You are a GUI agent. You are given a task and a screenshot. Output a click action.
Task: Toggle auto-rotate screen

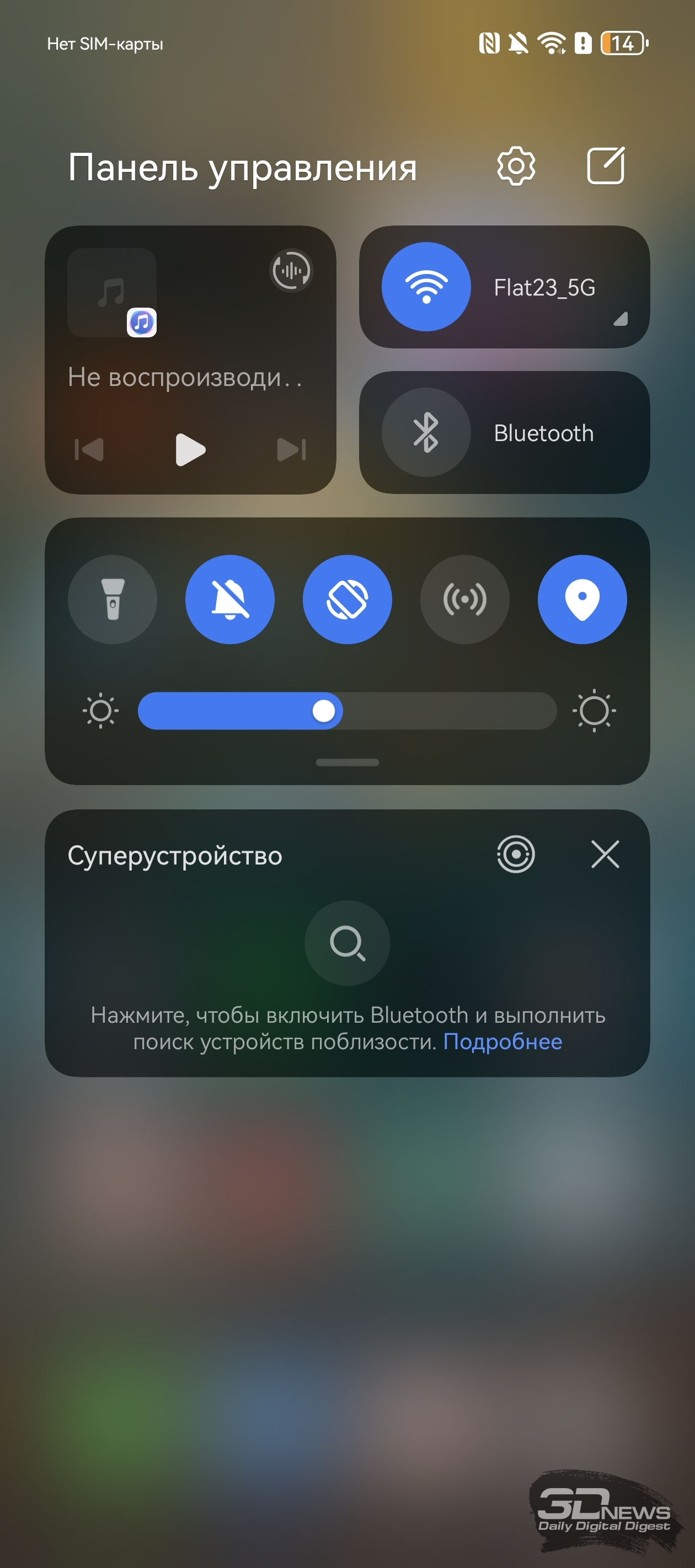click(347, 599)
